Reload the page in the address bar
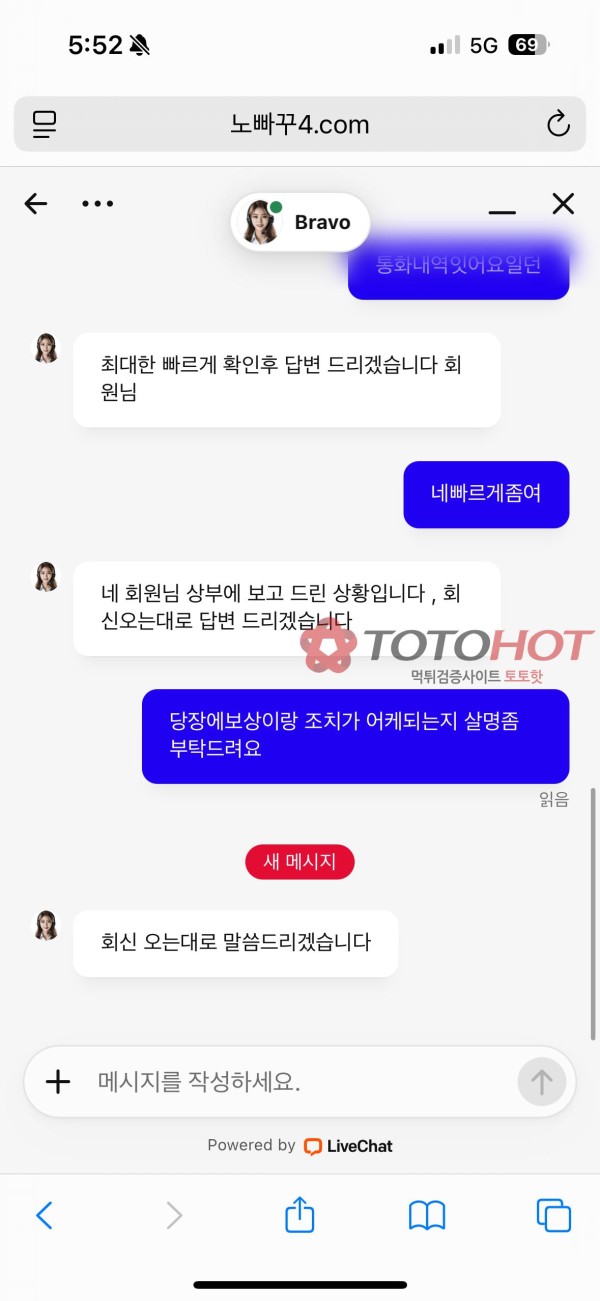This screenshot has width=600, height=1301. point(557,125)
